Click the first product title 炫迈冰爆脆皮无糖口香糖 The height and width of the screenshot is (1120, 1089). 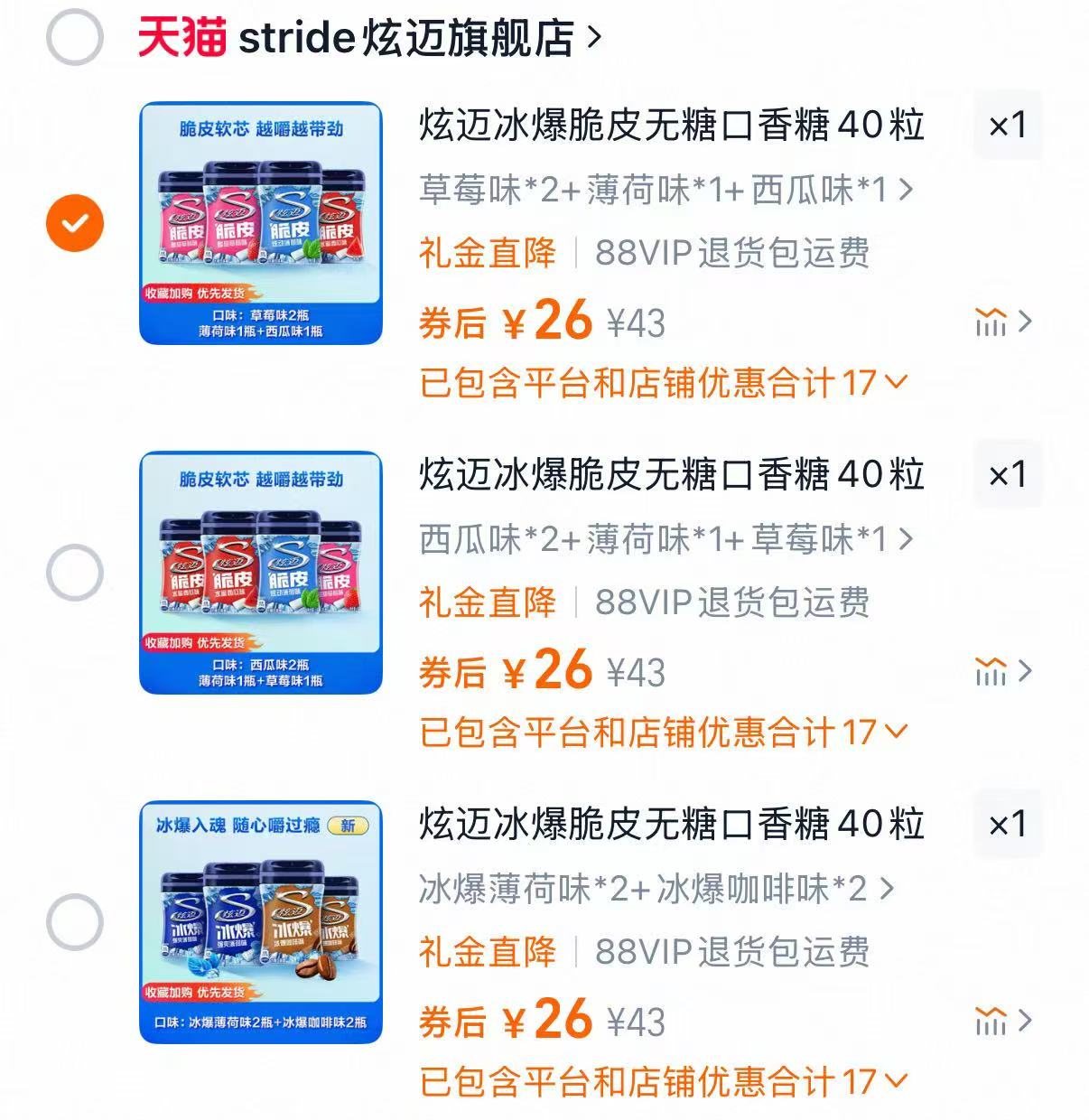tap(673, 127)
